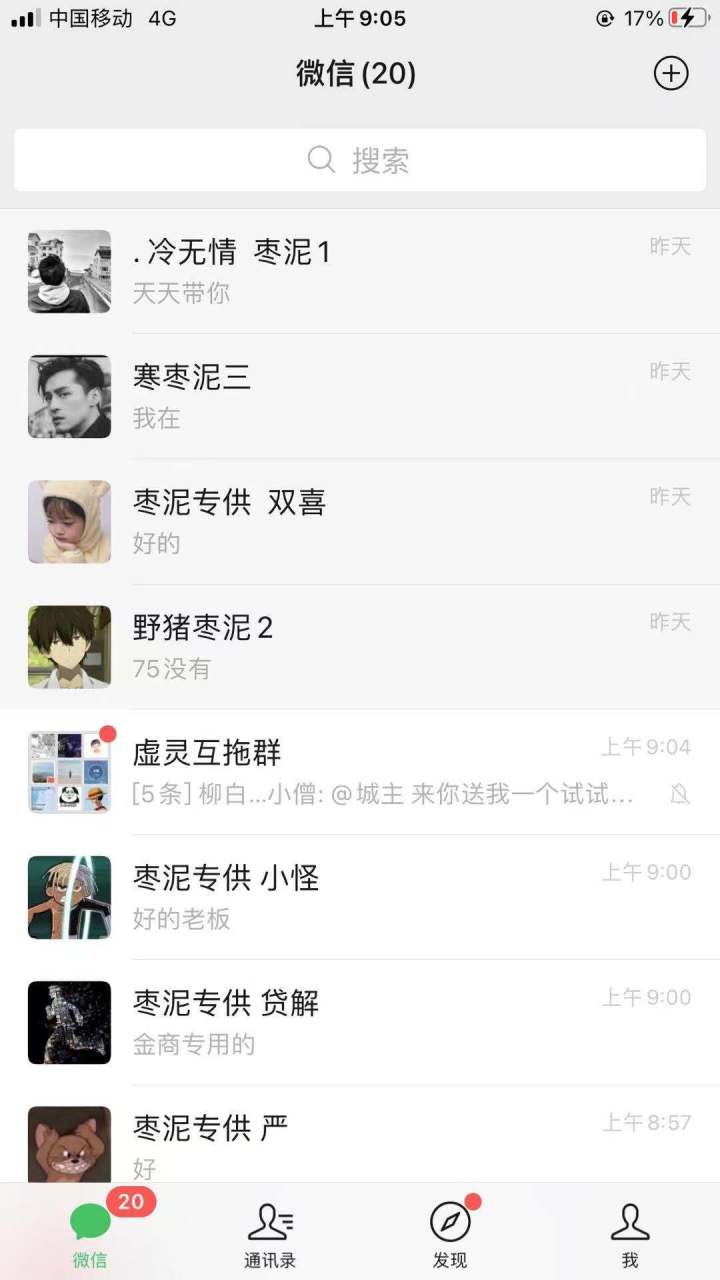Open the chat 枣泥专供 严
720x1280 pixels.
[x=360, y=1134]
